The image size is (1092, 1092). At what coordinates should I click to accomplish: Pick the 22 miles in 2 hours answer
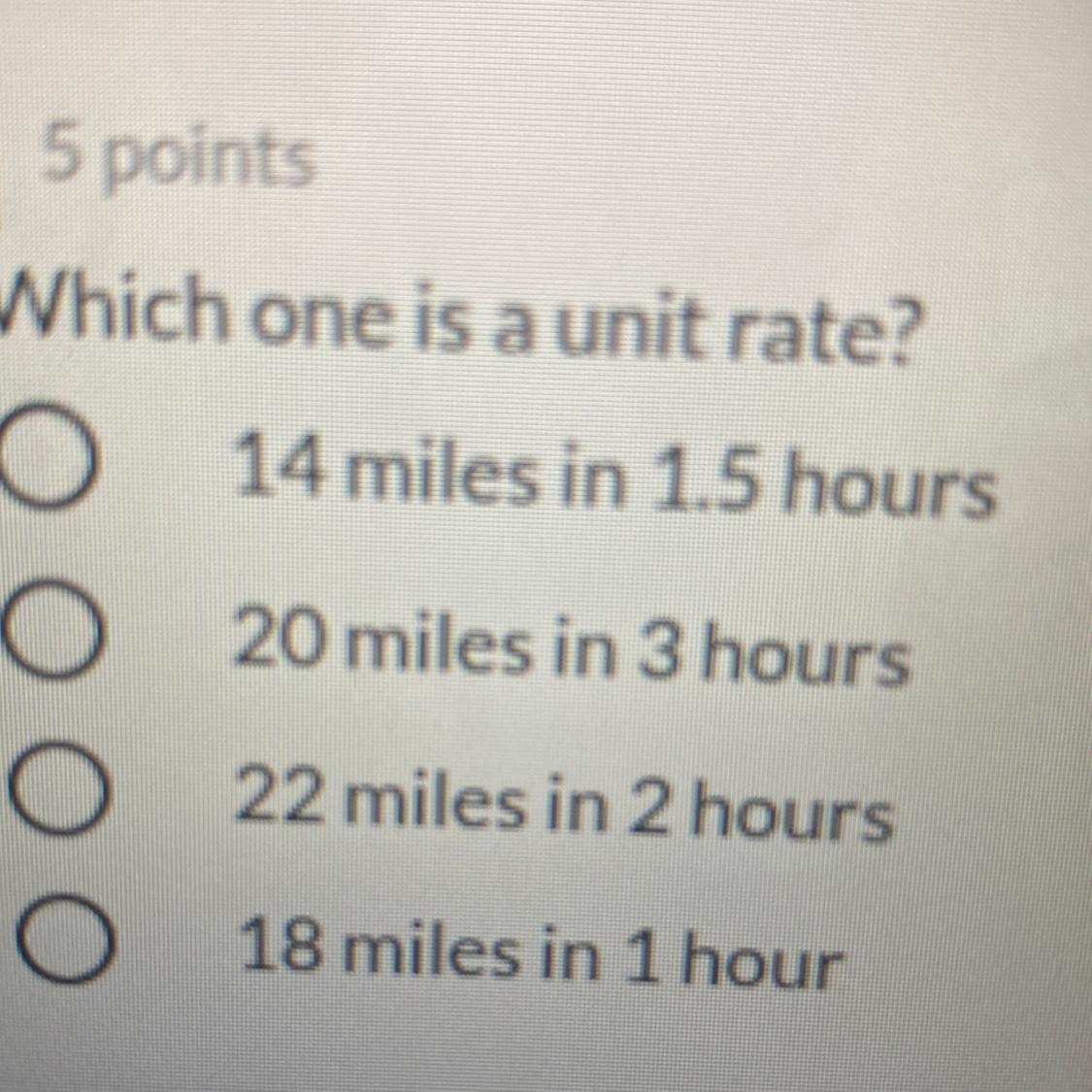[58, 786]
